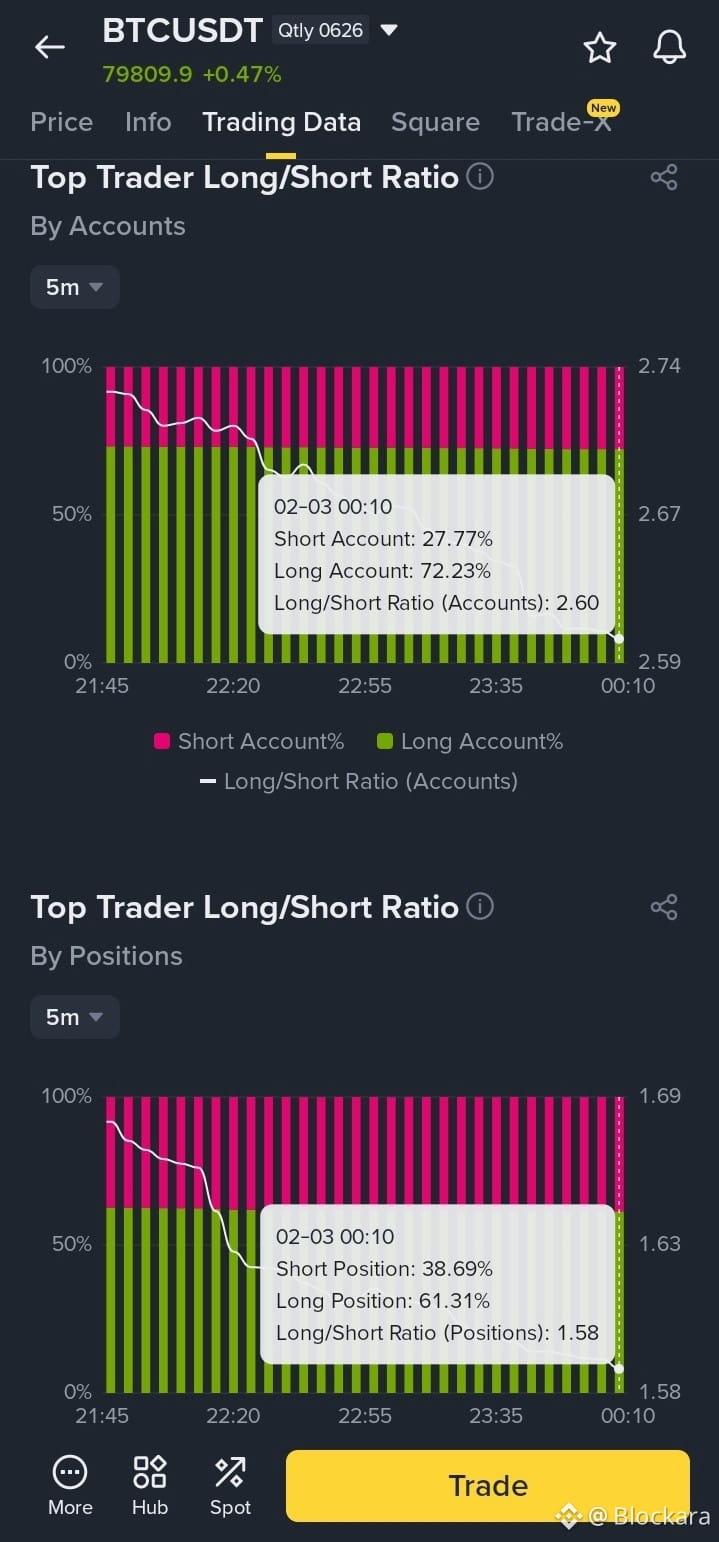Add BTCUSDT to favorites with star
This screenshot has width=719, height=1542.
click(599, 47)
